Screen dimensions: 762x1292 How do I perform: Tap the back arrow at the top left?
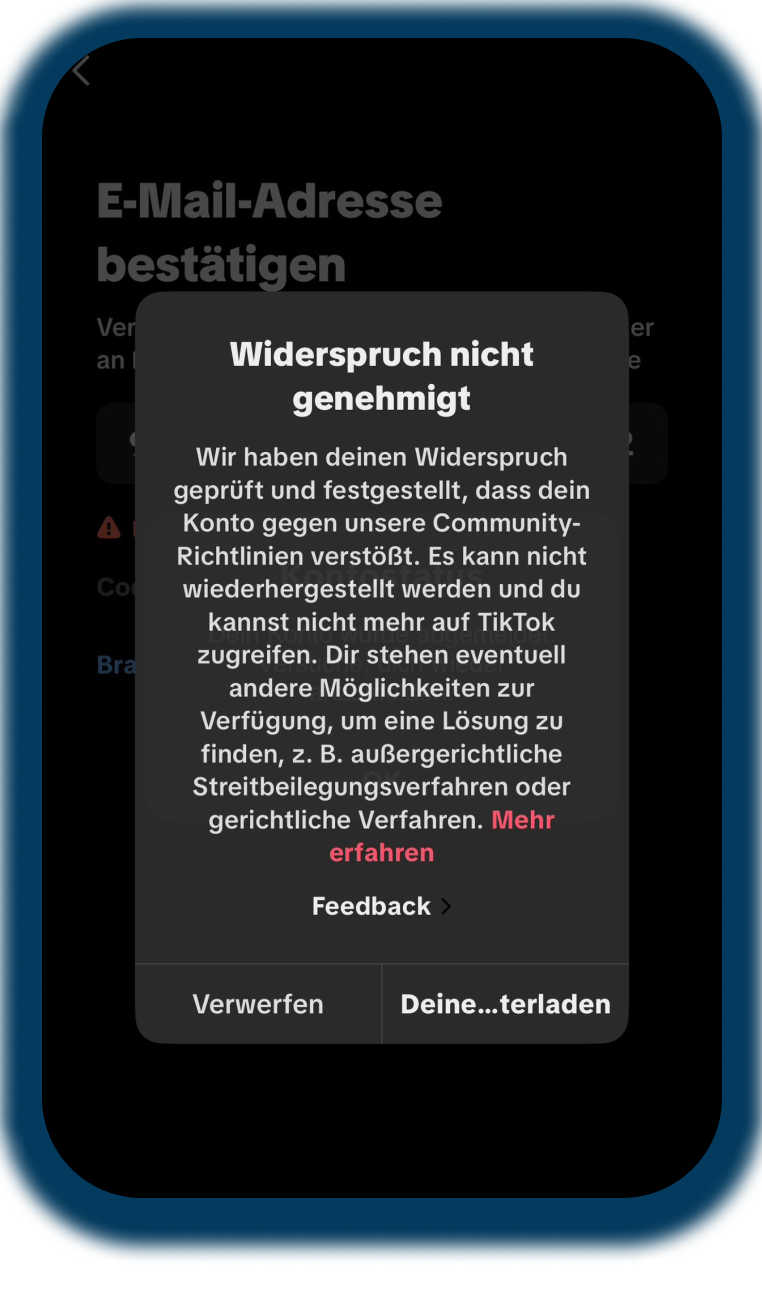[80, 70]
